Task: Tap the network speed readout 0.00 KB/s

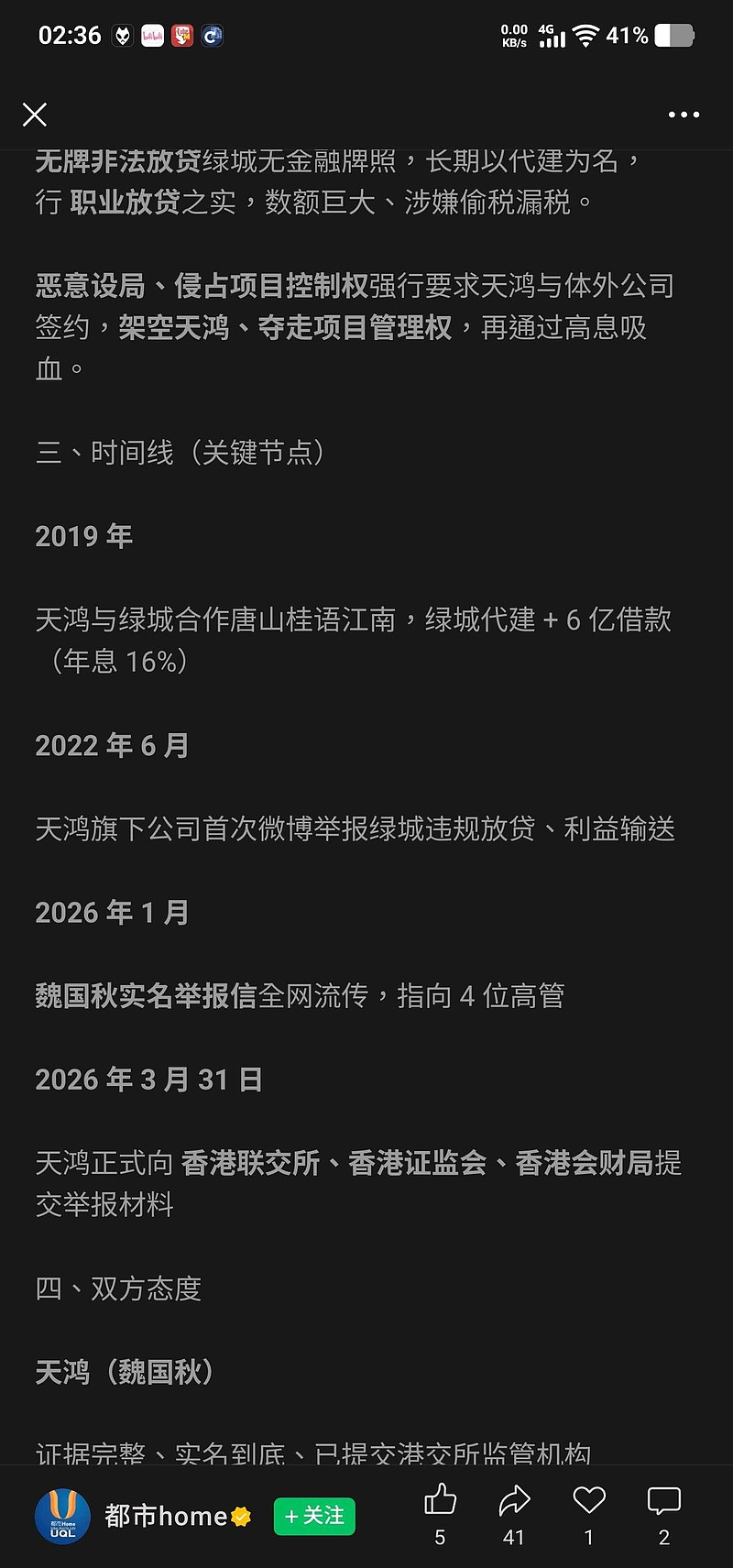Action: [x=513, y=36]
